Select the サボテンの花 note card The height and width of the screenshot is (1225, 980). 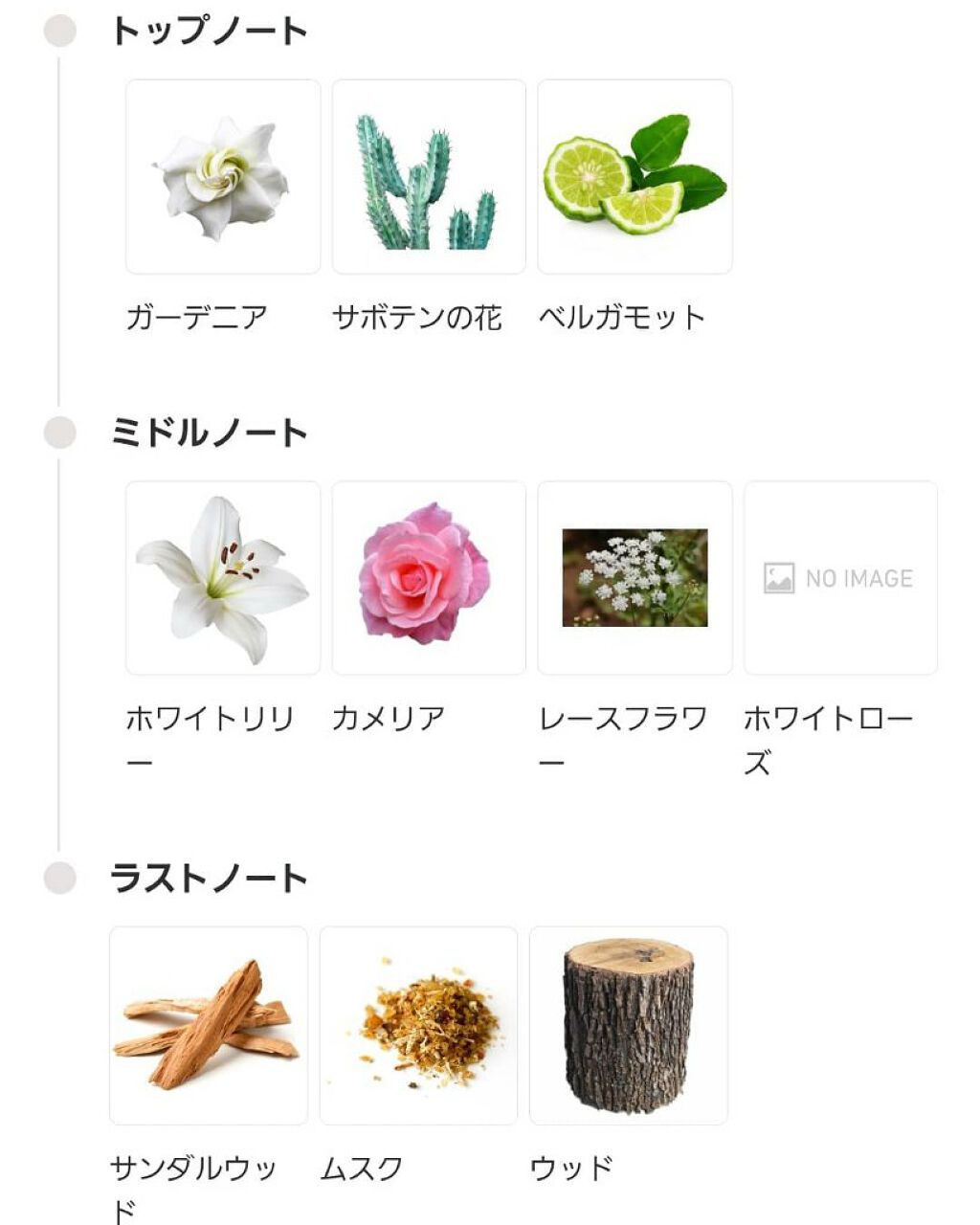click(429, 177)
